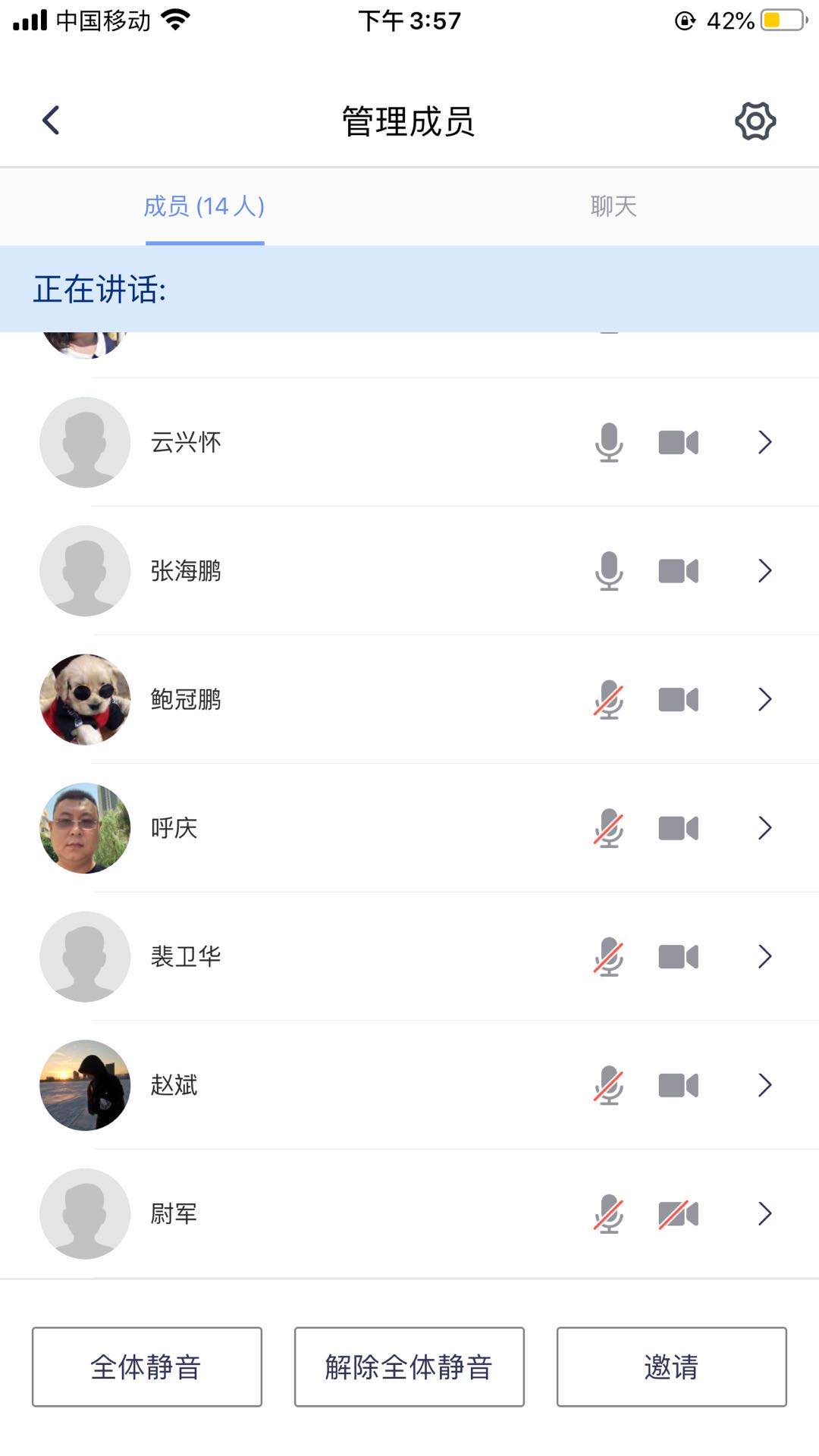
Task: Unmute 赵斌's microphone
Action: (609, 1085)
